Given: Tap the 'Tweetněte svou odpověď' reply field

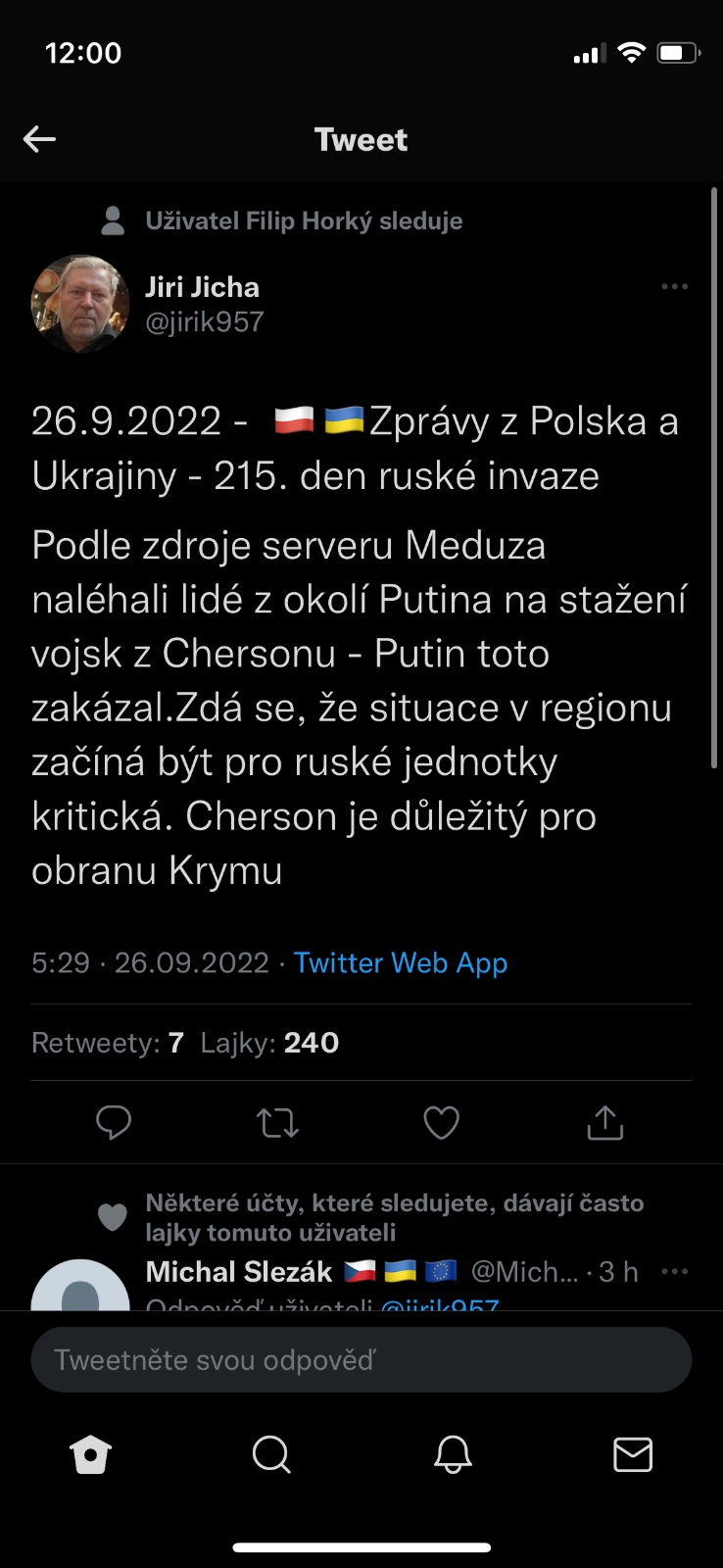Looking at the screenshot, I should pos(361,1360).
